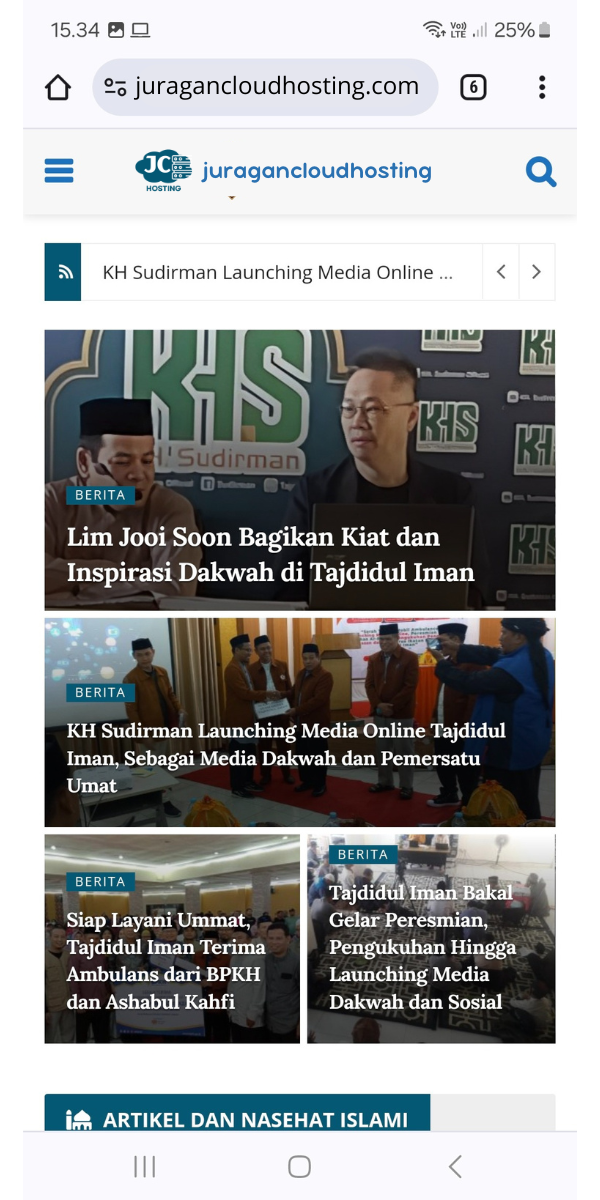The width and height of the screenshot is (600, 1200).
Task: Open the browser tab switcher
Action: tap(473, 88)
